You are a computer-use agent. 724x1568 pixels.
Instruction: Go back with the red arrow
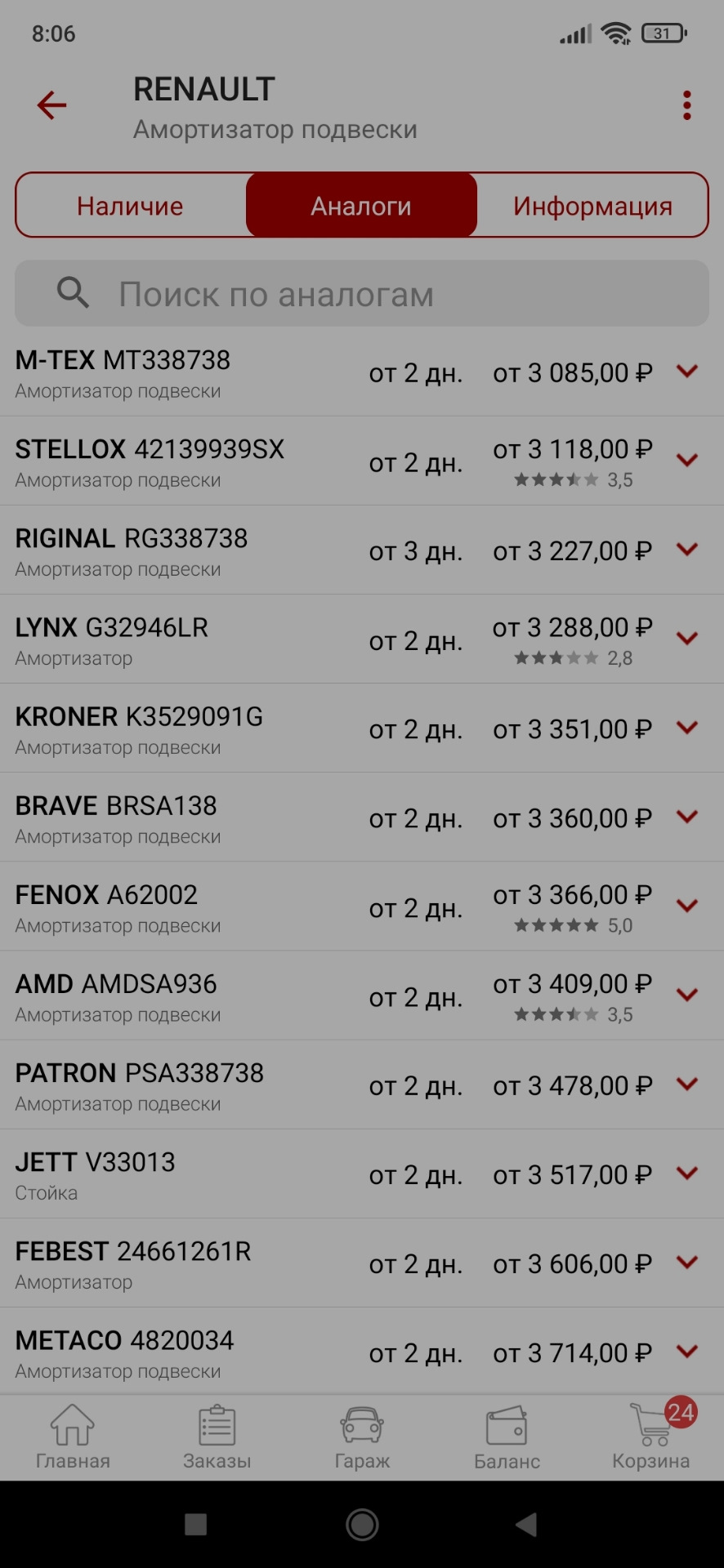(51, 105)
